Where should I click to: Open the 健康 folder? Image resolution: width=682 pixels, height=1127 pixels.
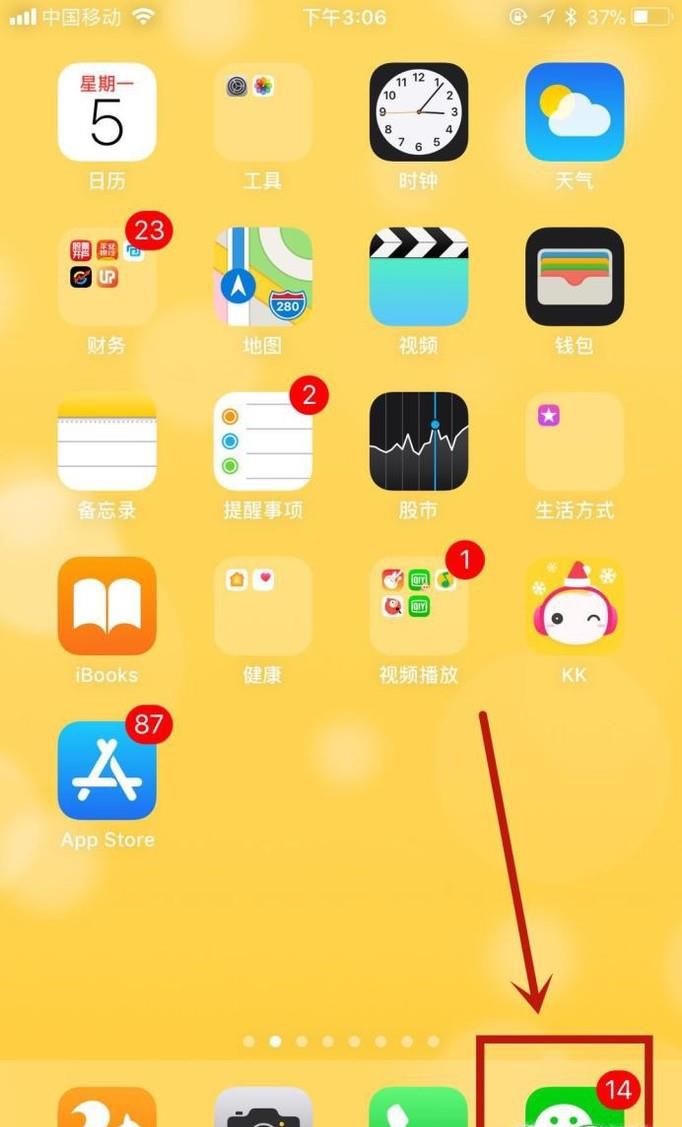(263, 606)
